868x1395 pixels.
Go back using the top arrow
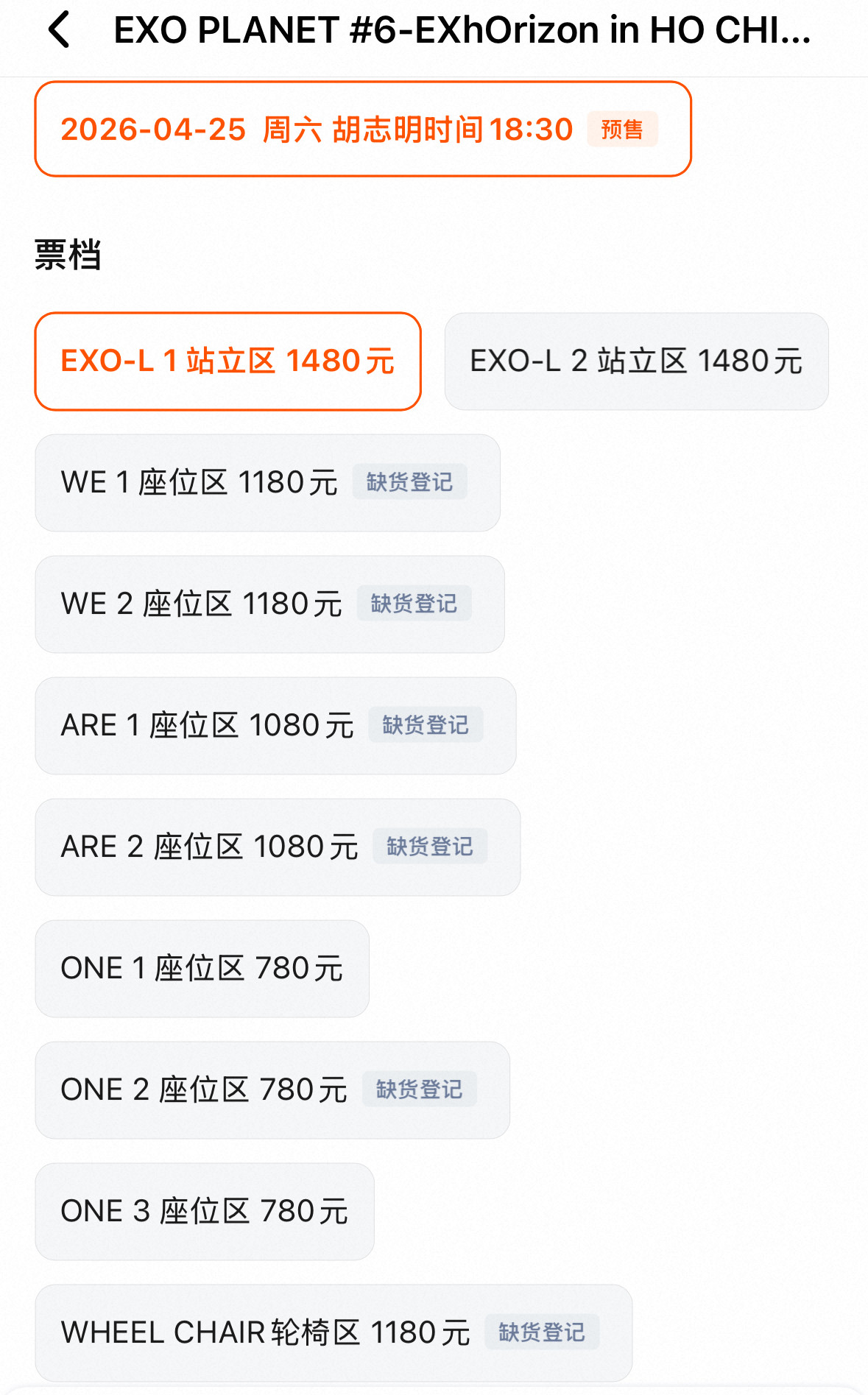[59, 30]
